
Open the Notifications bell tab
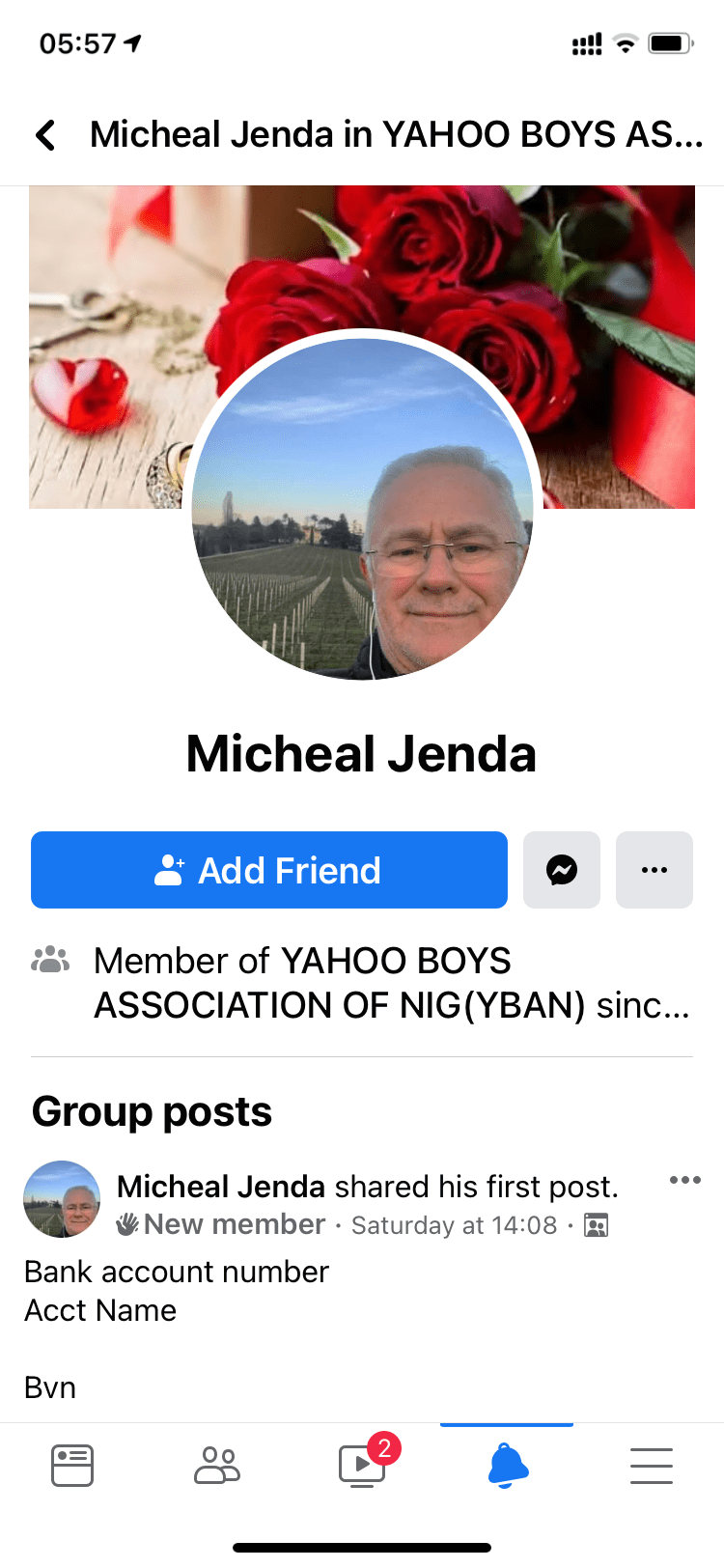(508, 1466)
